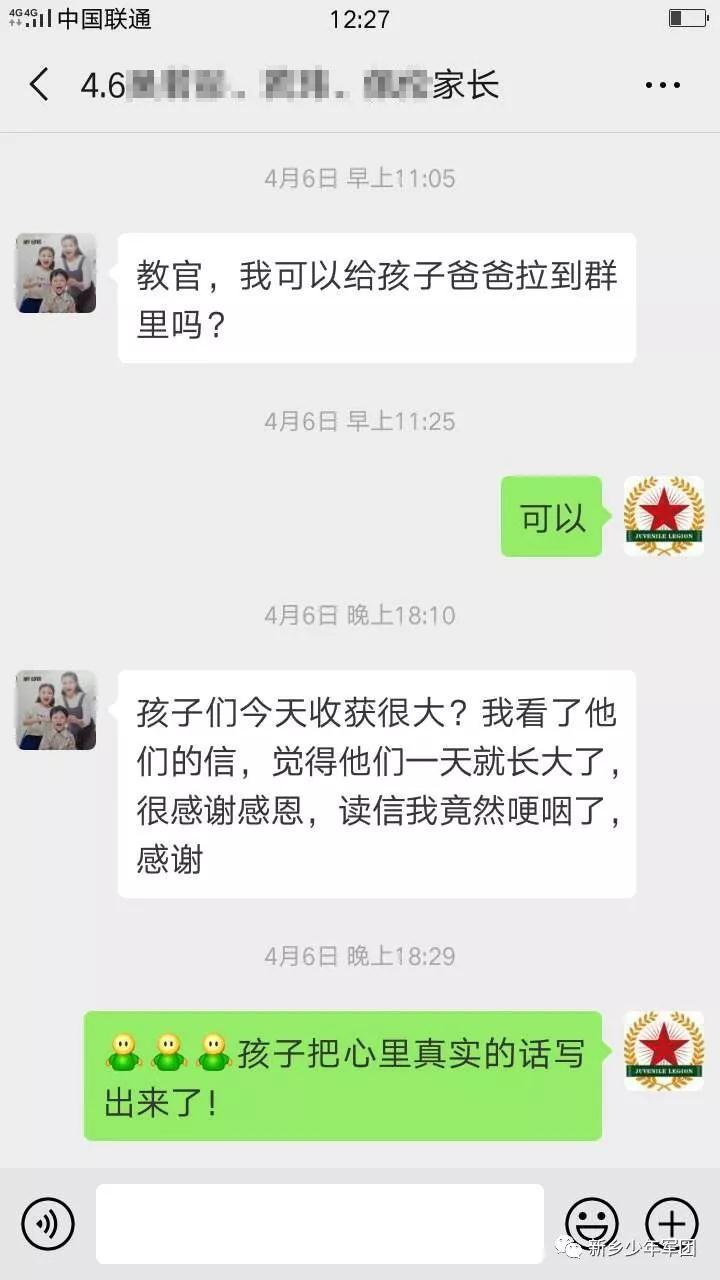Open the chat's three-dot menu
This screenshot has height=1280, width=720.
click(x=662, y=86)
